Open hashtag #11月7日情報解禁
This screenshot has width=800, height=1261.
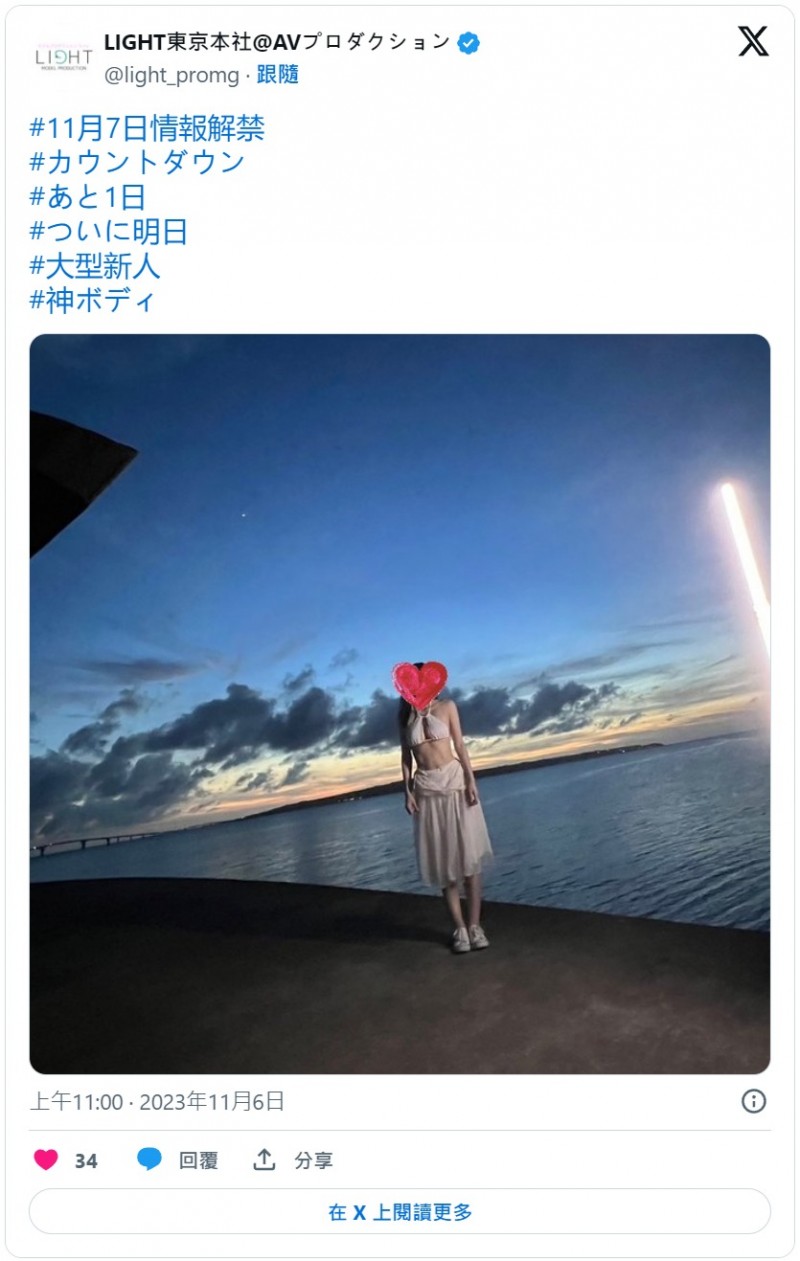147,128
